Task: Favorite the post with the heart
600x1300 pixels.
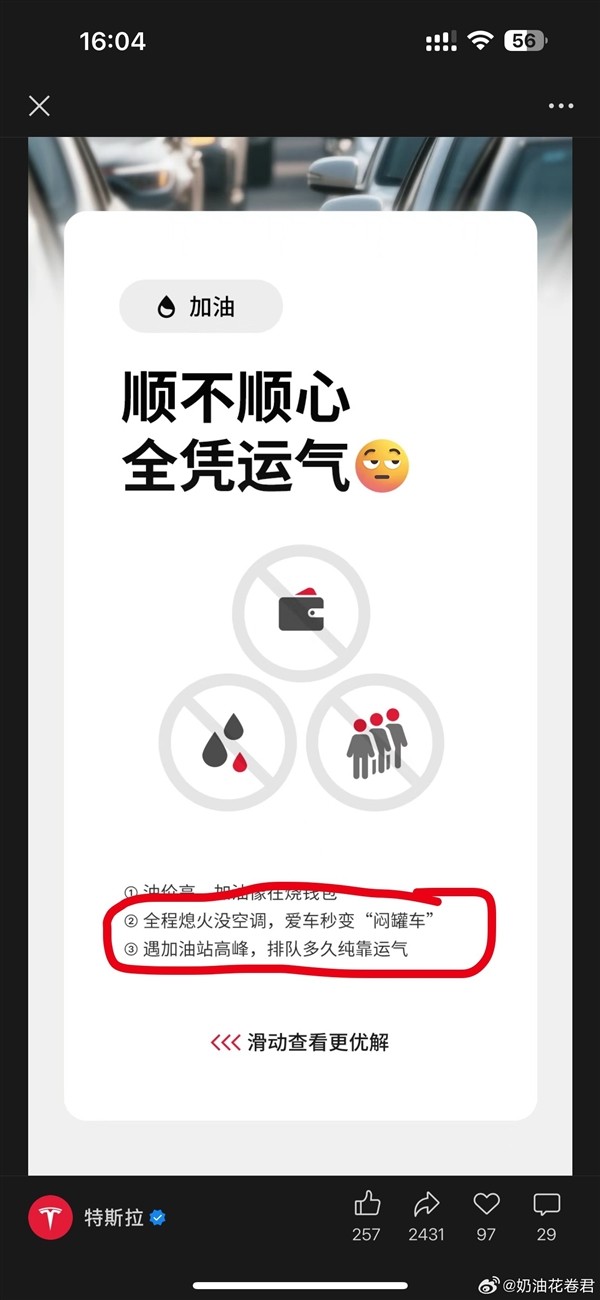Action: pyautogui.click(x=486, y=1203)
